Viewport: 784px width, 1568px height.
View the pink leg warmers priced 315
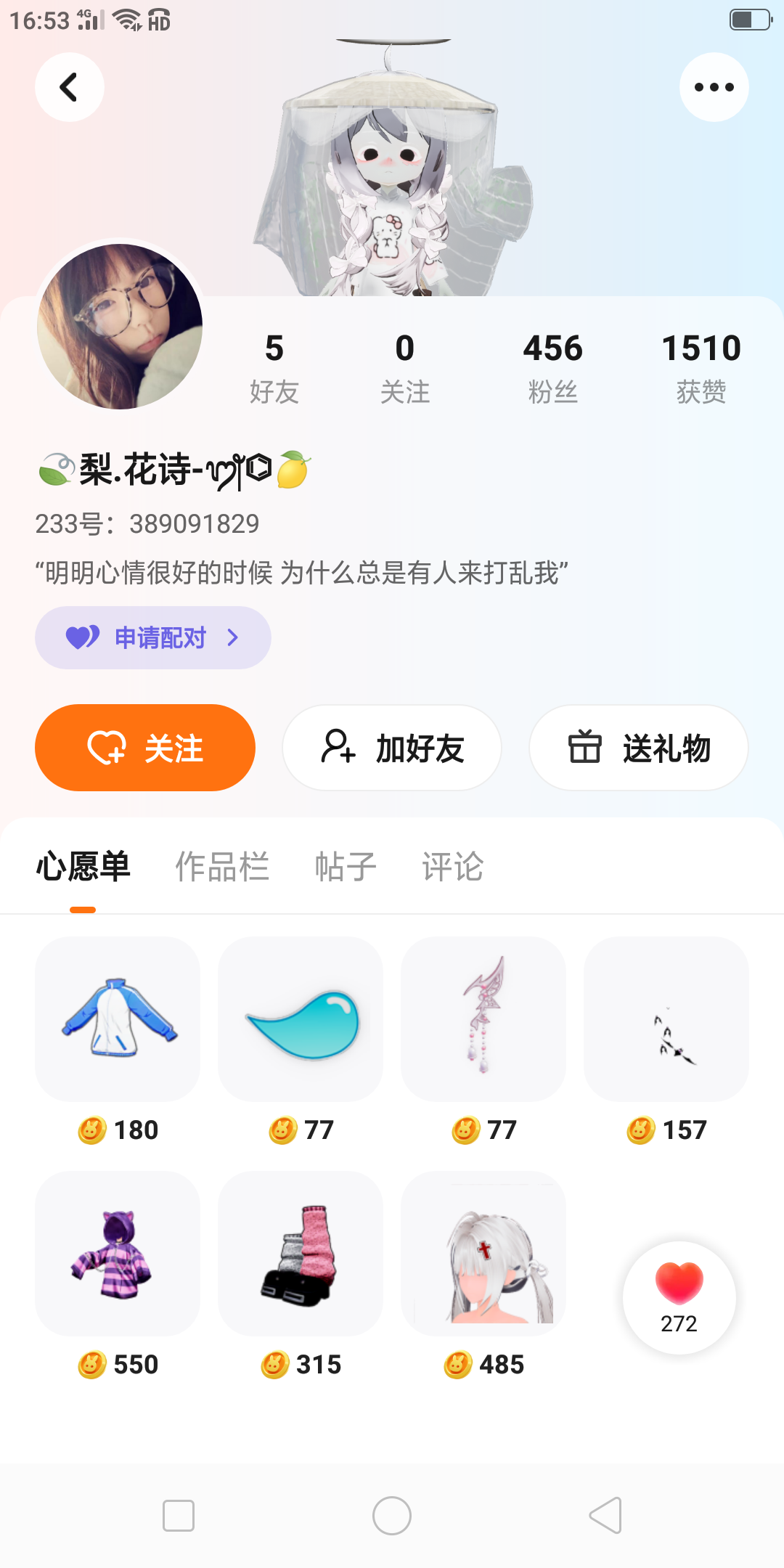(x=301, y=1254)
